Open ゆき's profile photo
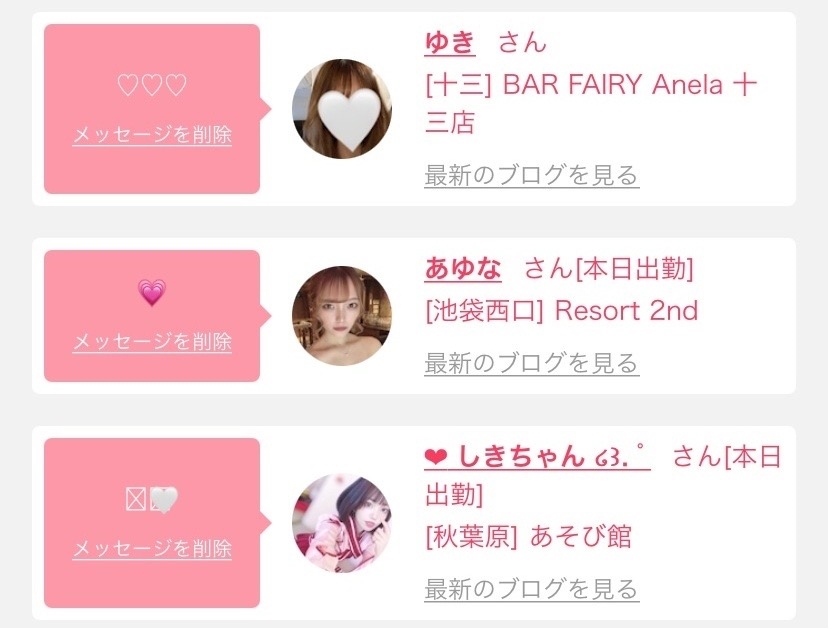The image size is (828, 628). 341,108
